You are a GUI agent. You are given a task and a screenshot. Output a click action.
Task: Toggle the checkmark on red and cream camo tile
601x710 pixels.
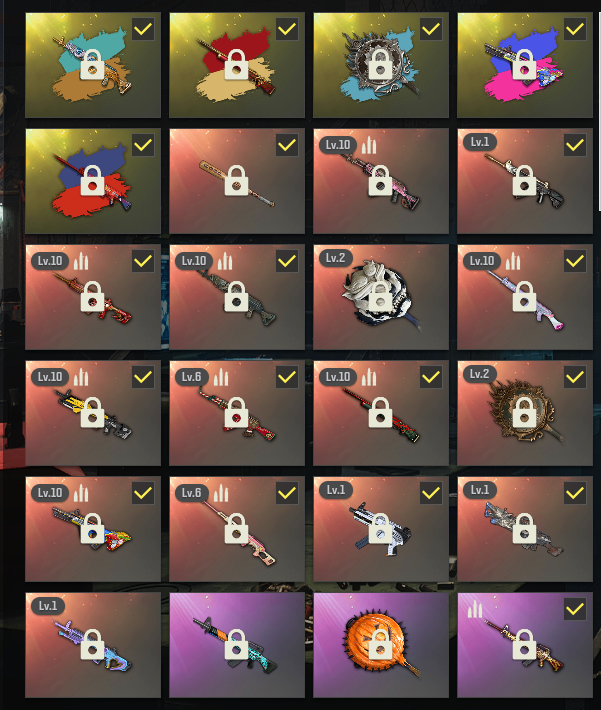coord(287,29)
